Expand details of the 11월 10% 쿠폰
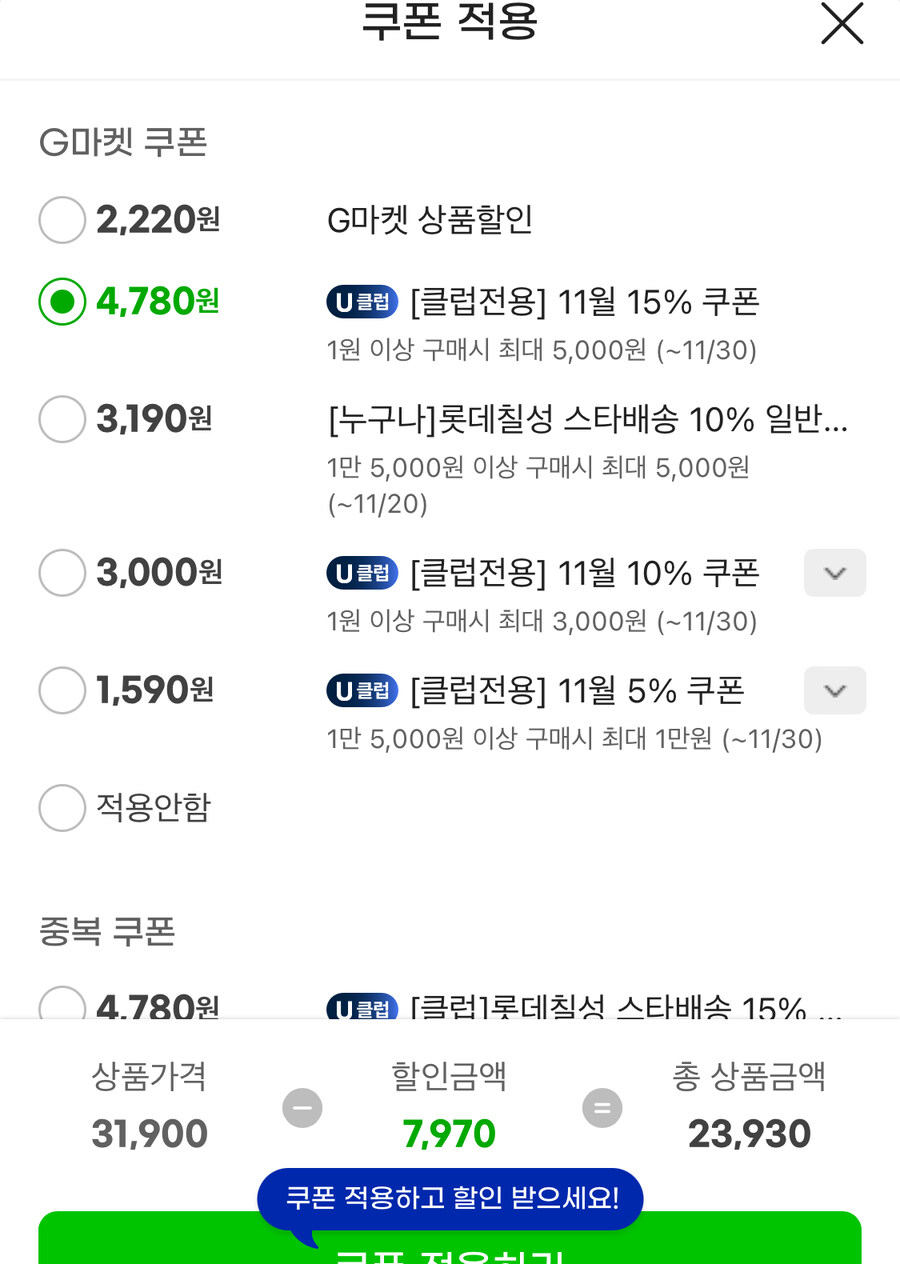 [x=834, y=572]
